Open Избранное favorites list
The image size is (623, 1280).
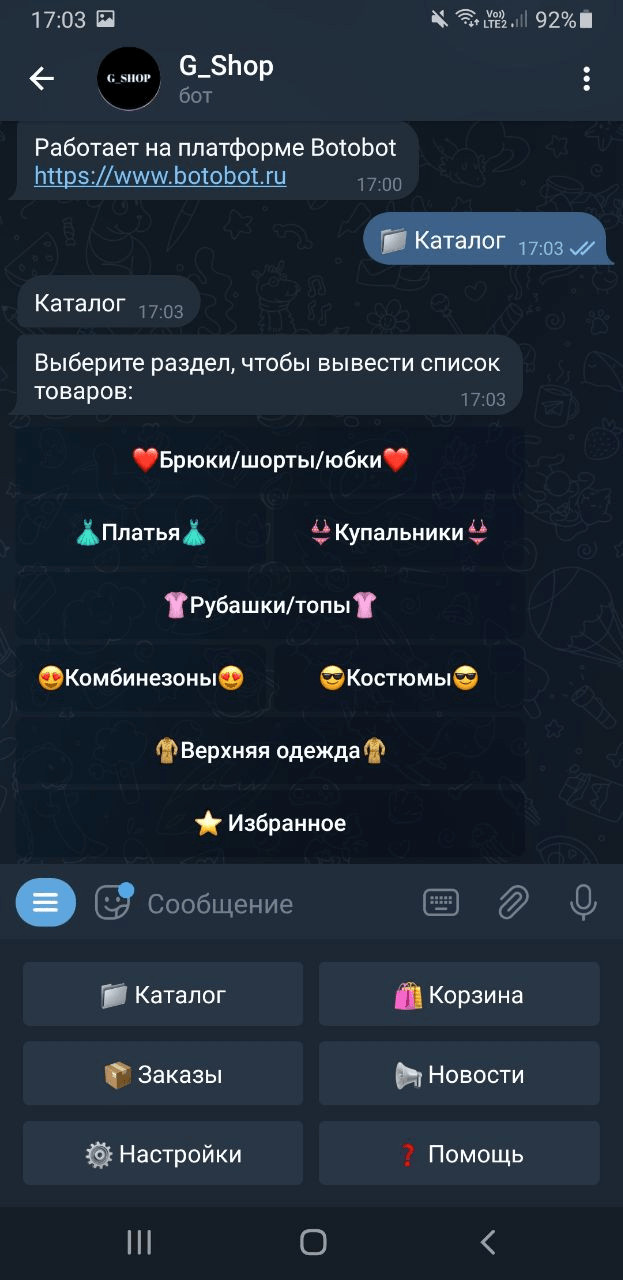(x=270, y=823)
